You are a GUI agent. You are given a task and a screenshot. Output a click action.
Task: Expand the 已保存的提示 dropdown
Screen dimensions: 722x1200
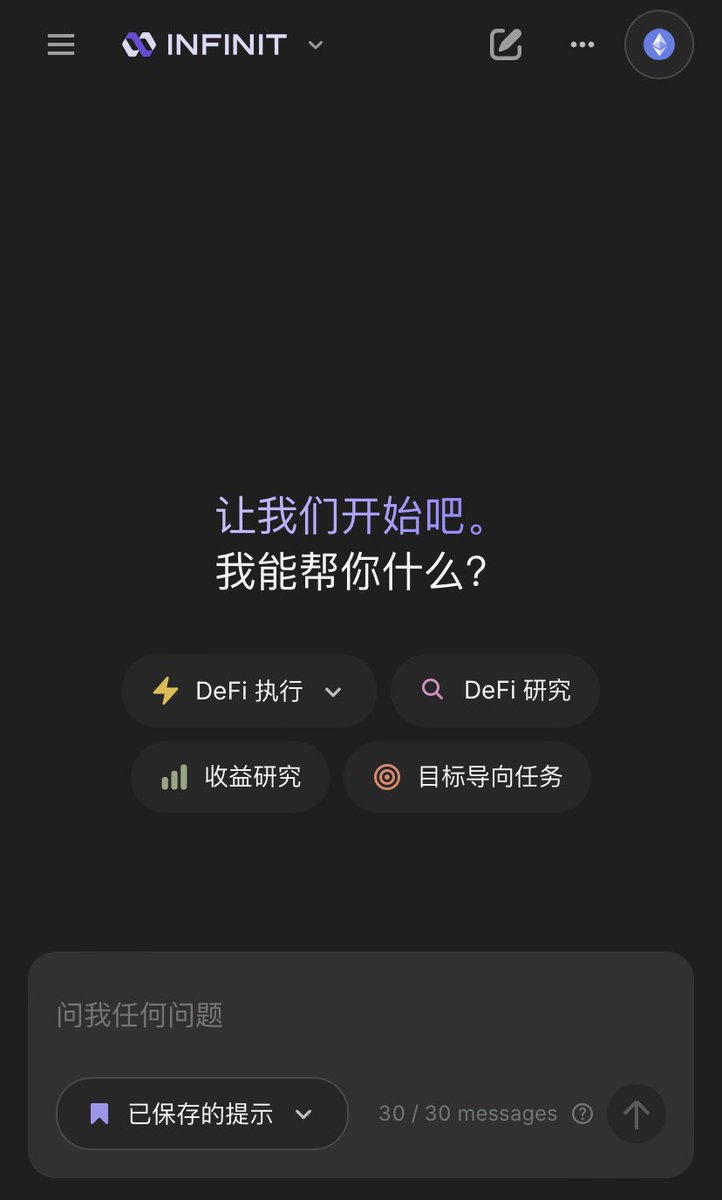coord(202,1114)
